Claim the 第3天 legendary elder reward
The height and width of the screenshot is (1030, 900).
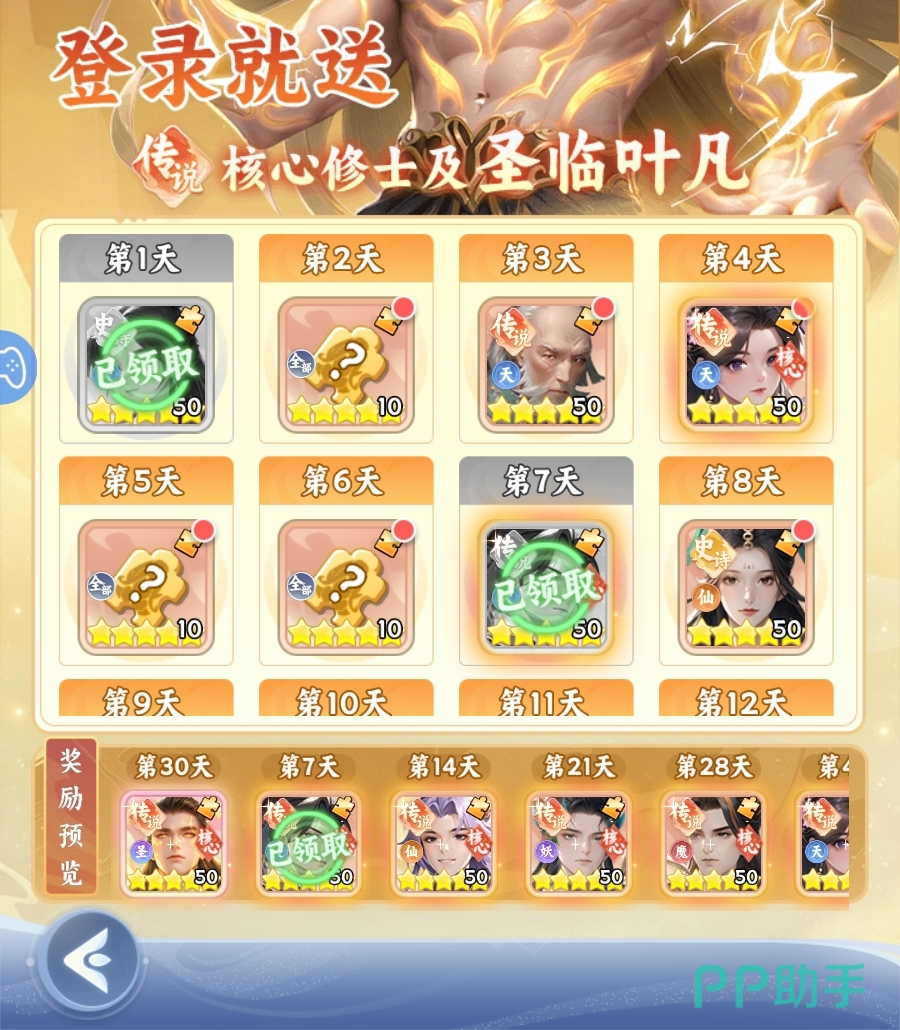tap(546, 364)
